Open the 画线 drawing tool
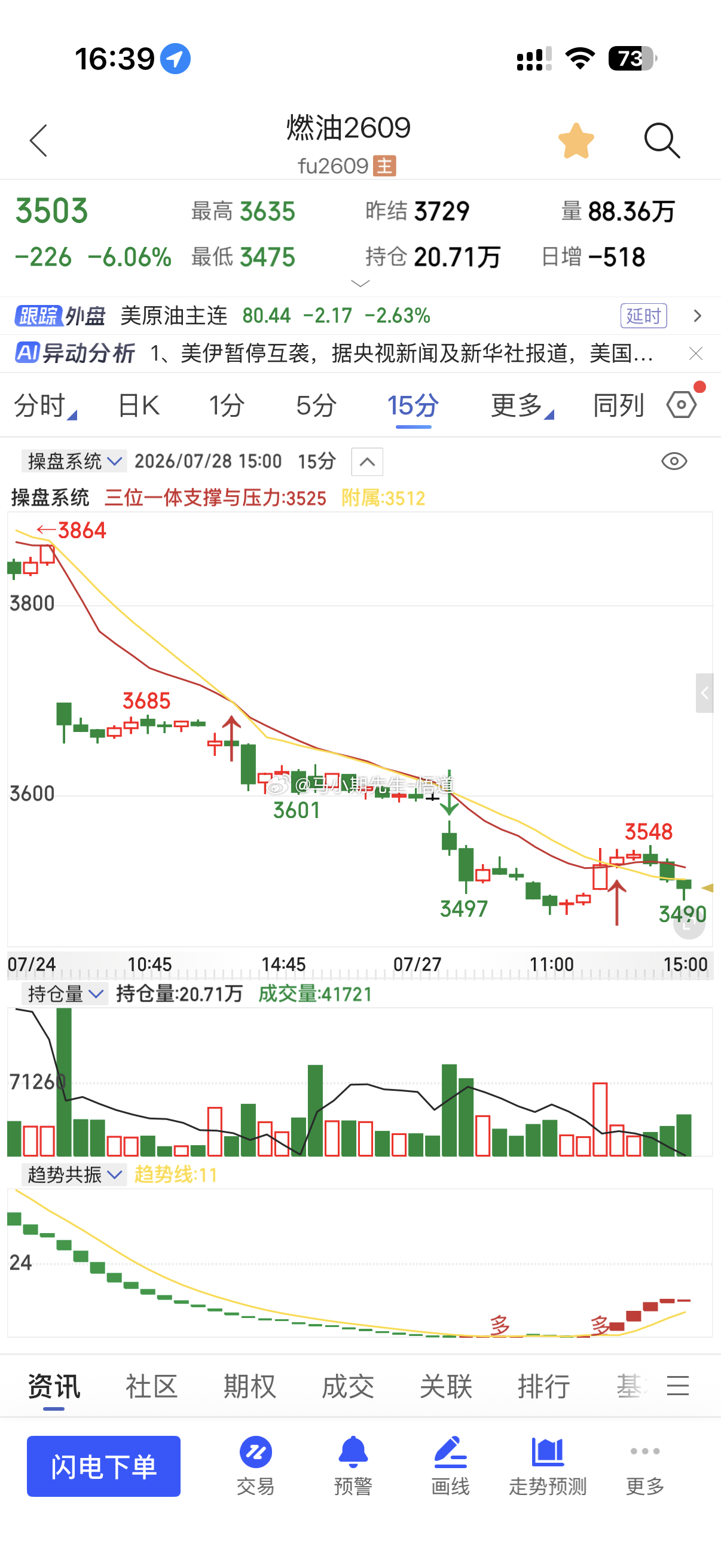 (x=450, y=1466)
